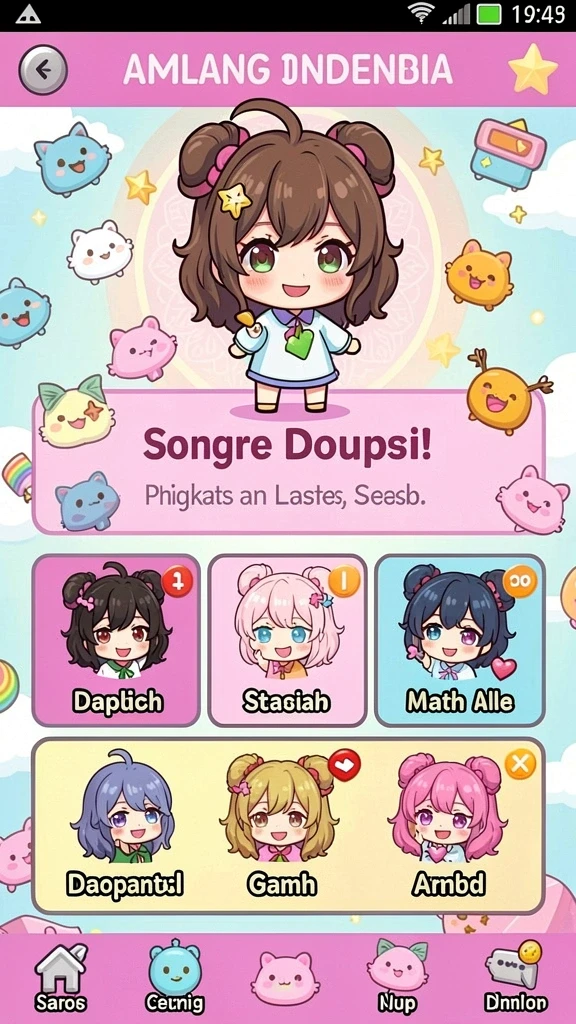Switch to the Ceunig tab
The width and height of the screenshot is (576, 1024).
[174, 978]
